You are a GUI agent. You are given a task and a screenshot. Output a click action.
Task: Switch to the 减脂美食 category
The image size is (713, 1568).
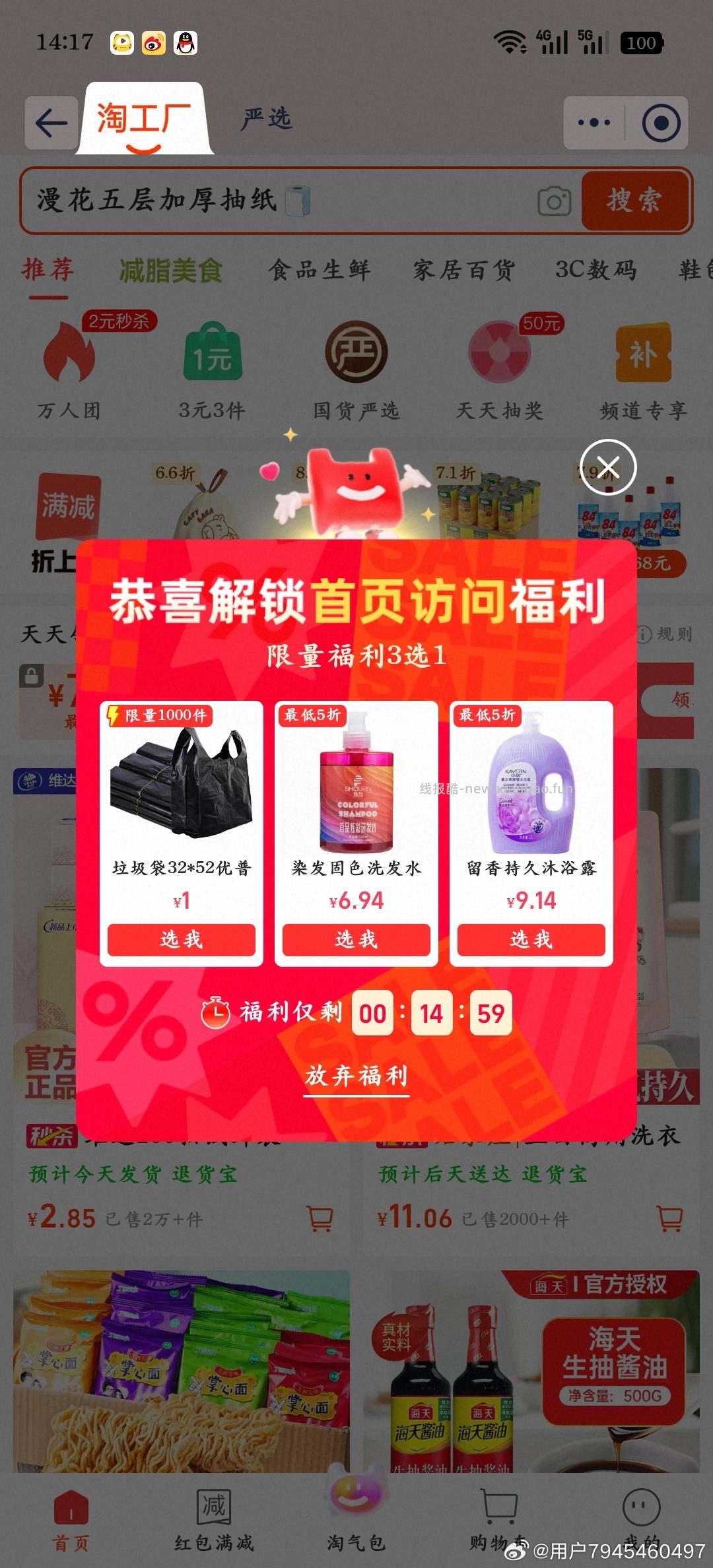(x=170, y=269)
